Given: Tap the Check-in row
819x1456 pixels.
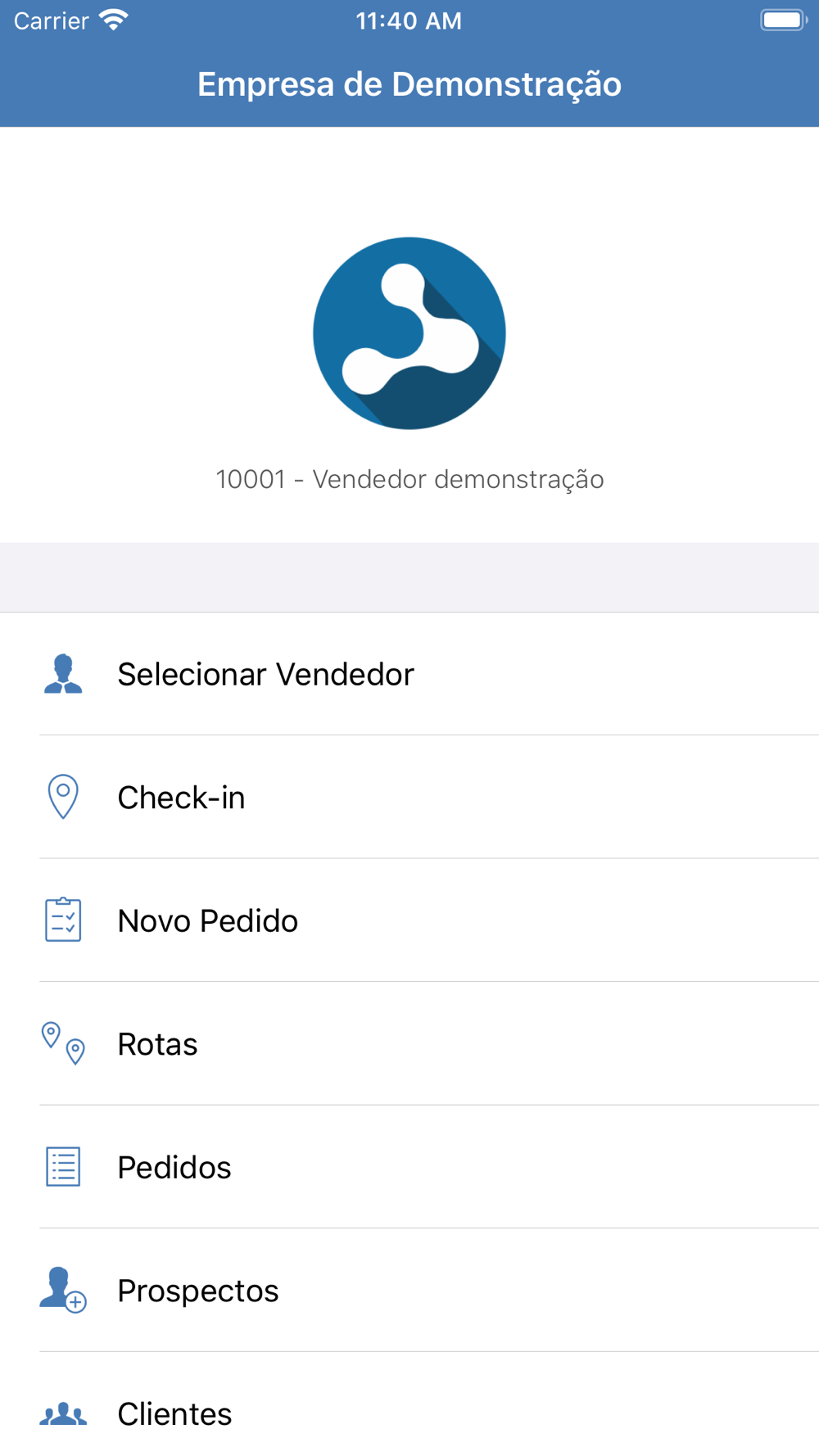Looking at the screenshot, I should (x=409, y=797).
